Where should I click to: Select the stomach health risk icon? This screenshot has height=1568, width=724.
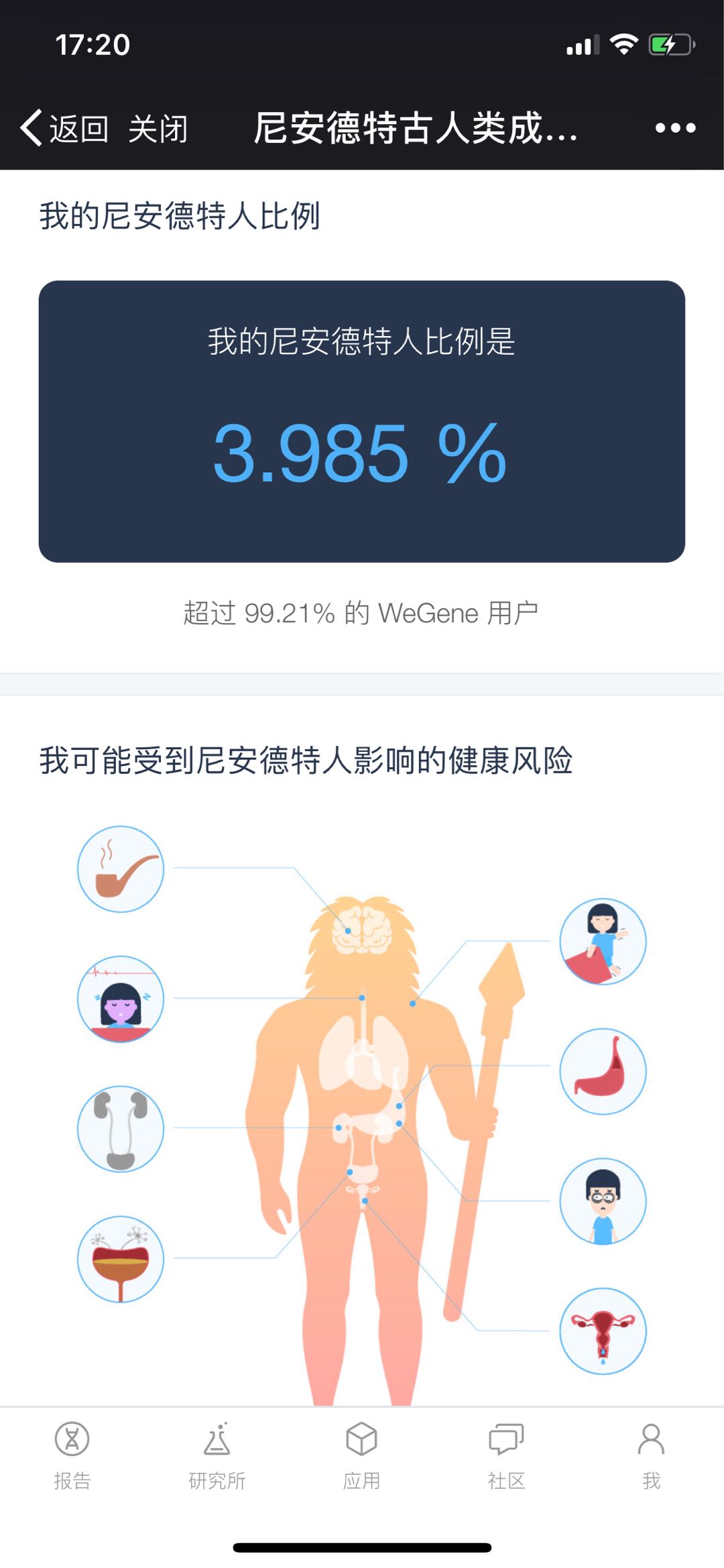[603, 1072]
